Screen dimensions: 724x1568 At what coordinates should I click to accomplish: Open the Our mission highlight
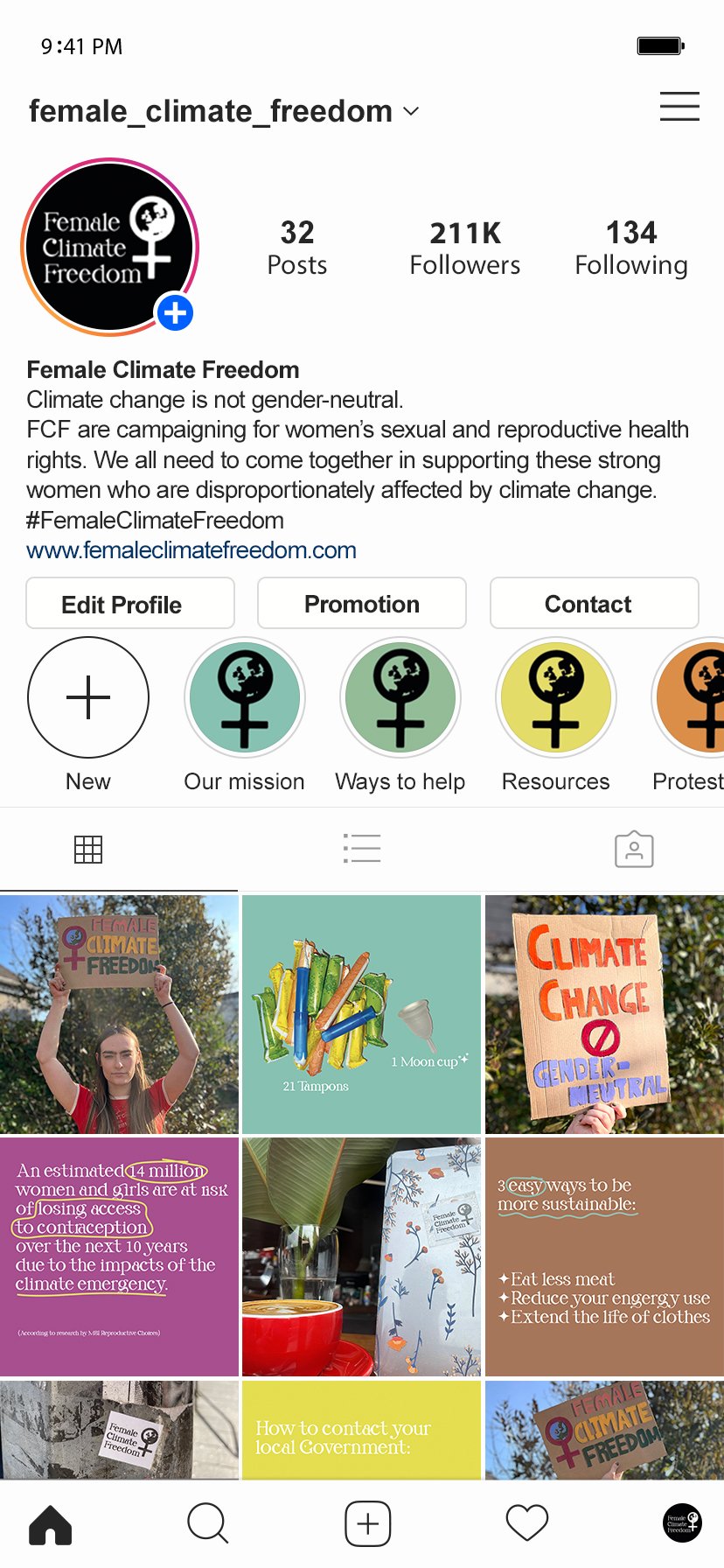[245, 697]
